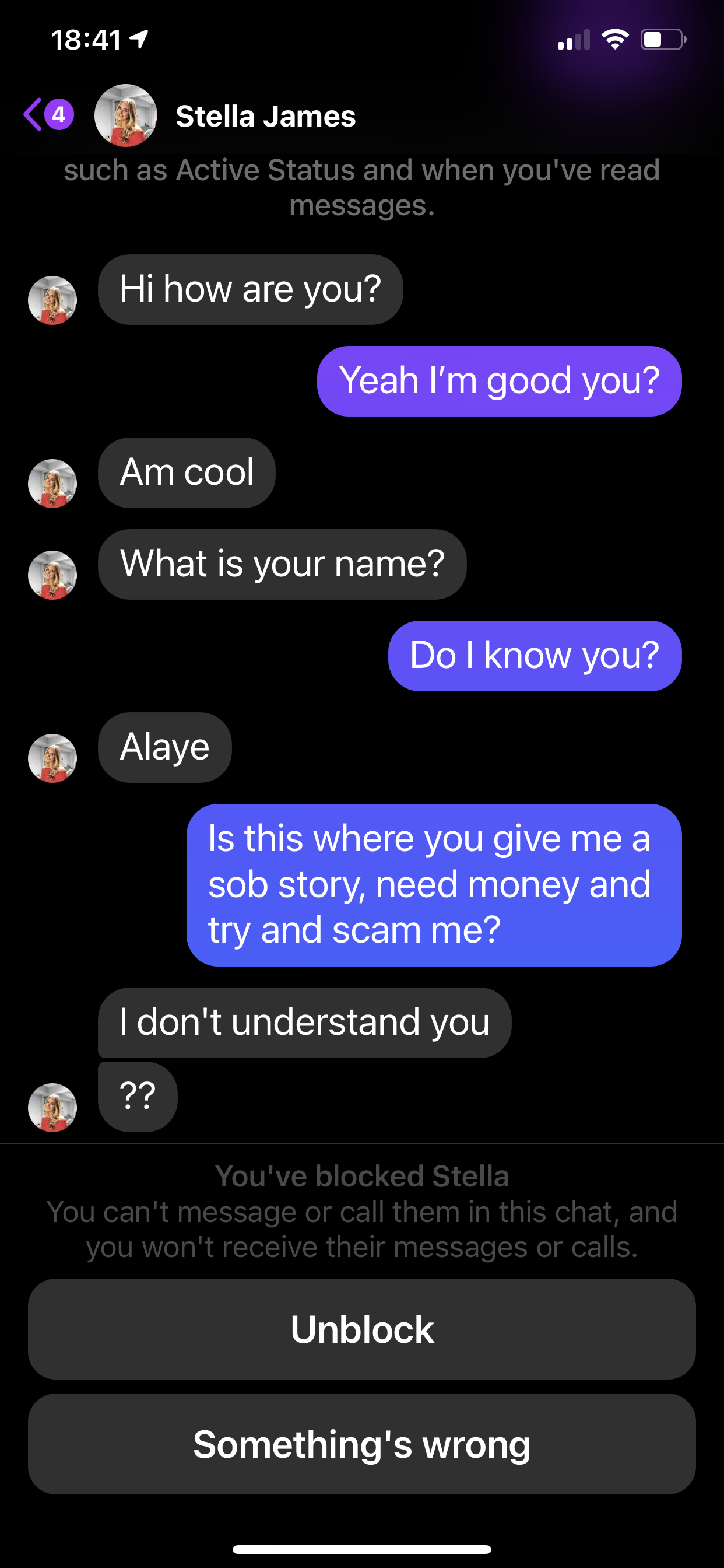Unblock Stella
This screenshot has height=1568, width=724.
(x=362, y=1329)
